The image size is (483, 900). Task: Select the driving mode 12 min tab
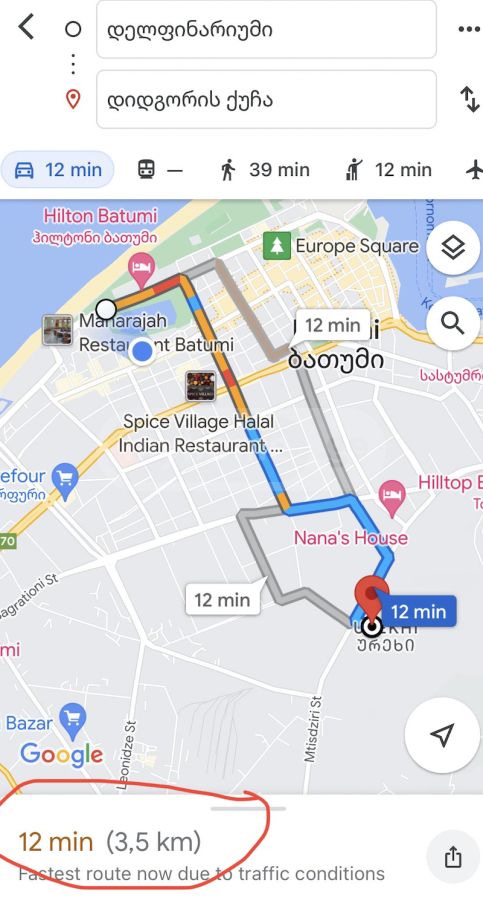pos(57,170)
